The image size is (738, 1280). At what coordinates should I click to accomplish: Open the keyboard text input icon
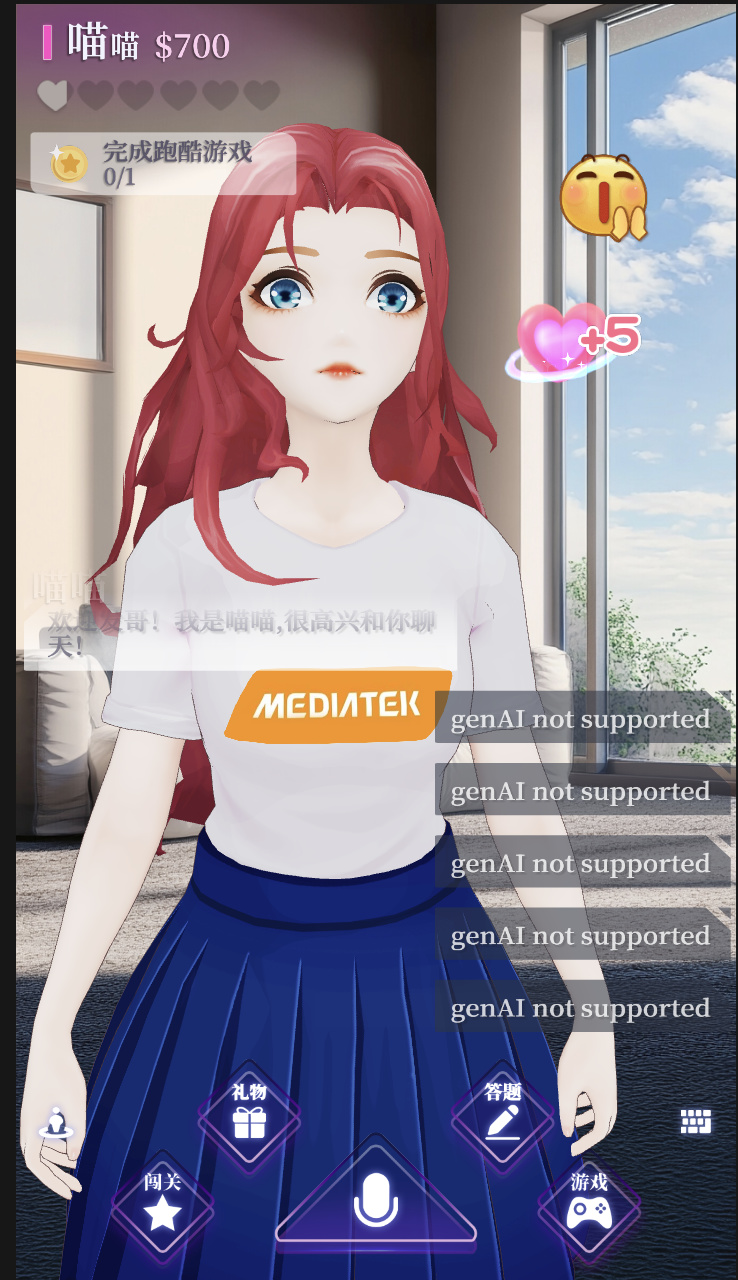click(x=696, y=1121)
